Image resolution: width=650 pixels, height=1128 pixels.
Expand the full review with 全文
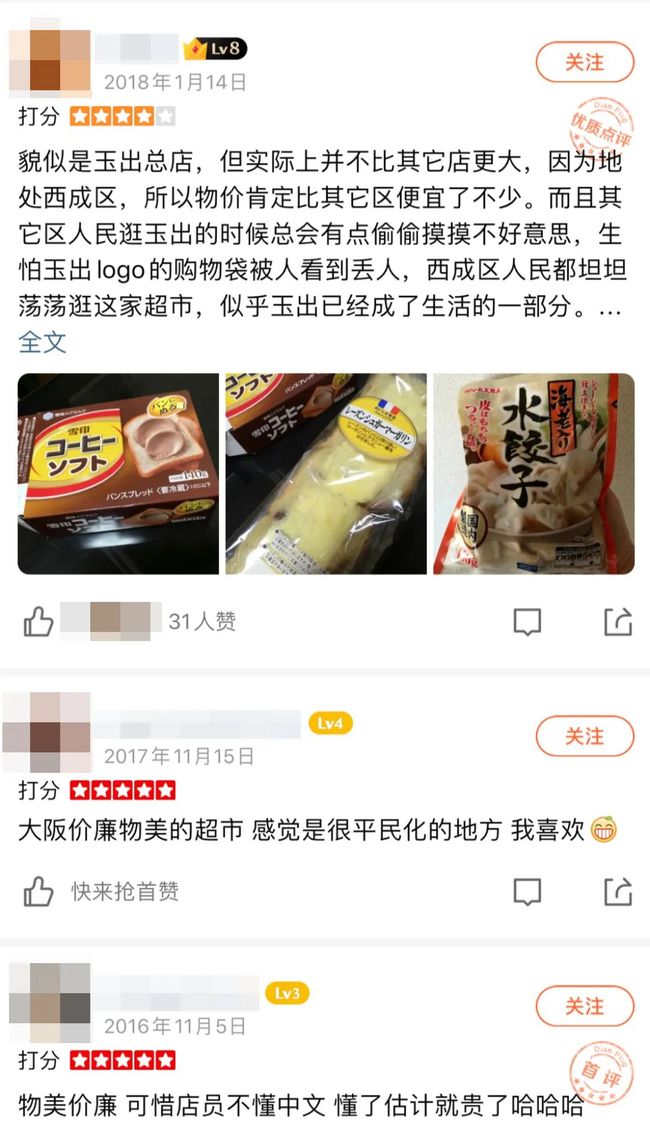tap(42, 342)
